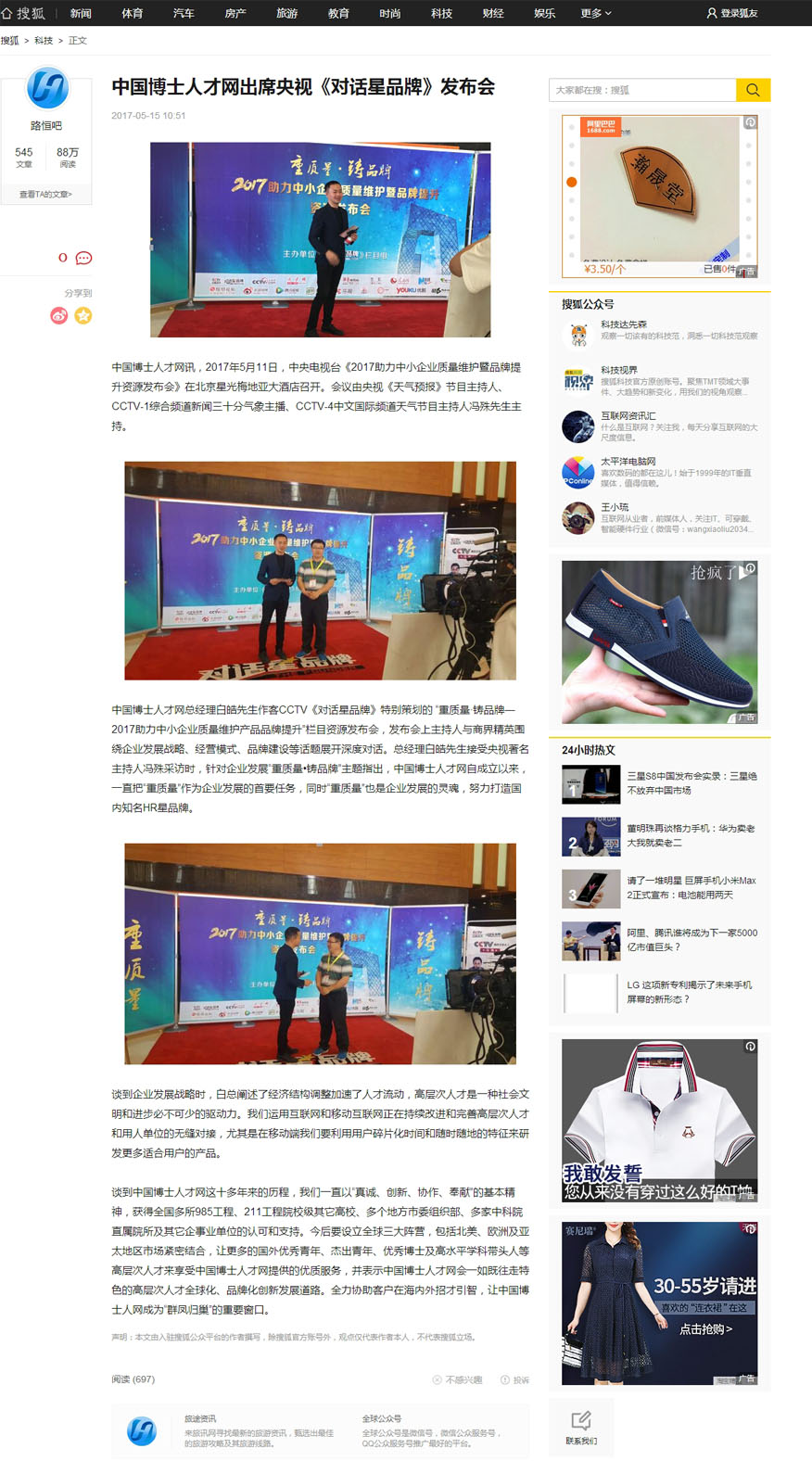This screenshot has width=812, height=1461.
Task: Open the comments bubble icon
Action: point(83,258)
